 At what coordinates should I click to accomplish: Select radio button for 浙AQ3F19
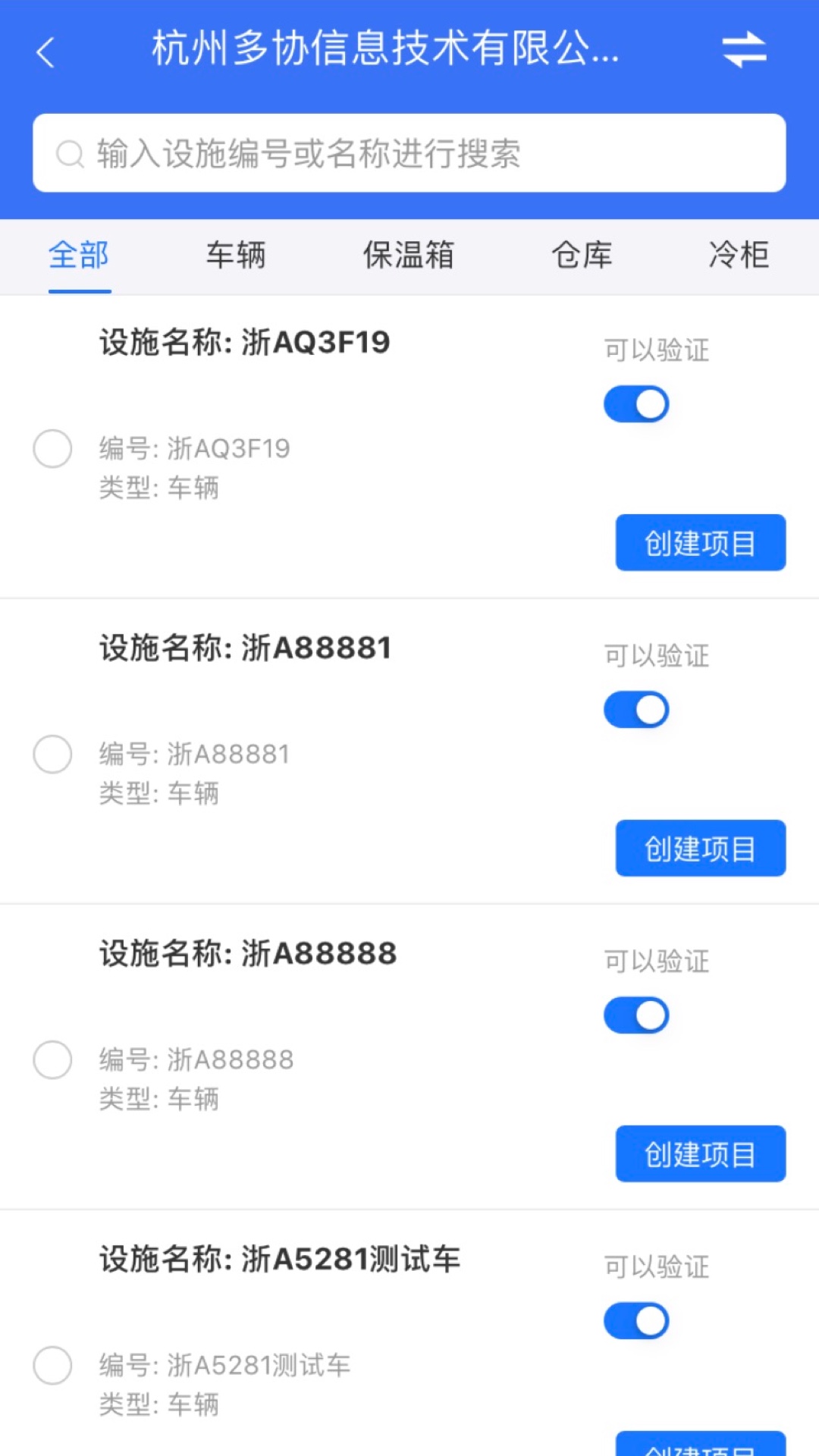coord(52,448)
